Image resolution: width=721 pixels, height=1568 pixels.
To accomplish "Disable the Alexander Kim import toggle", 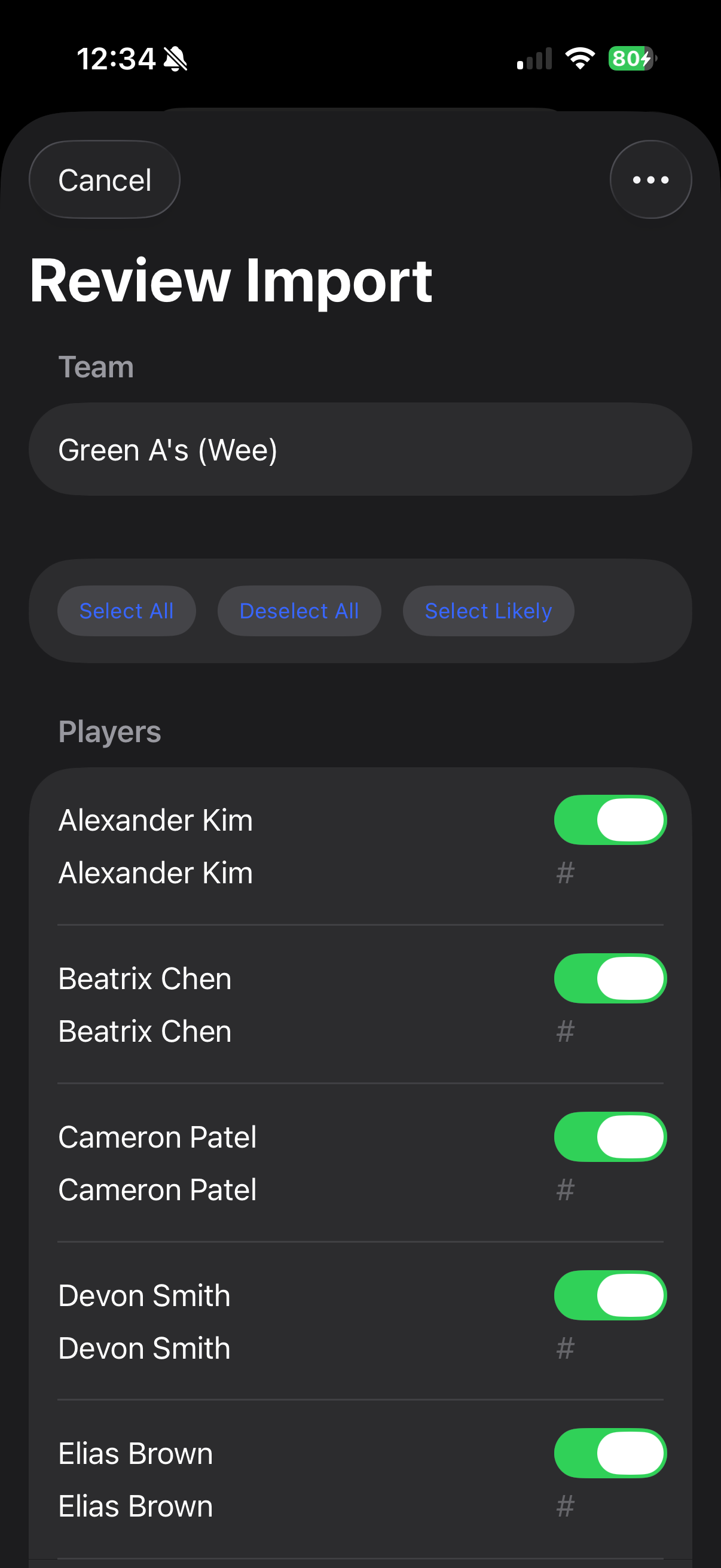I will (610, 819).
